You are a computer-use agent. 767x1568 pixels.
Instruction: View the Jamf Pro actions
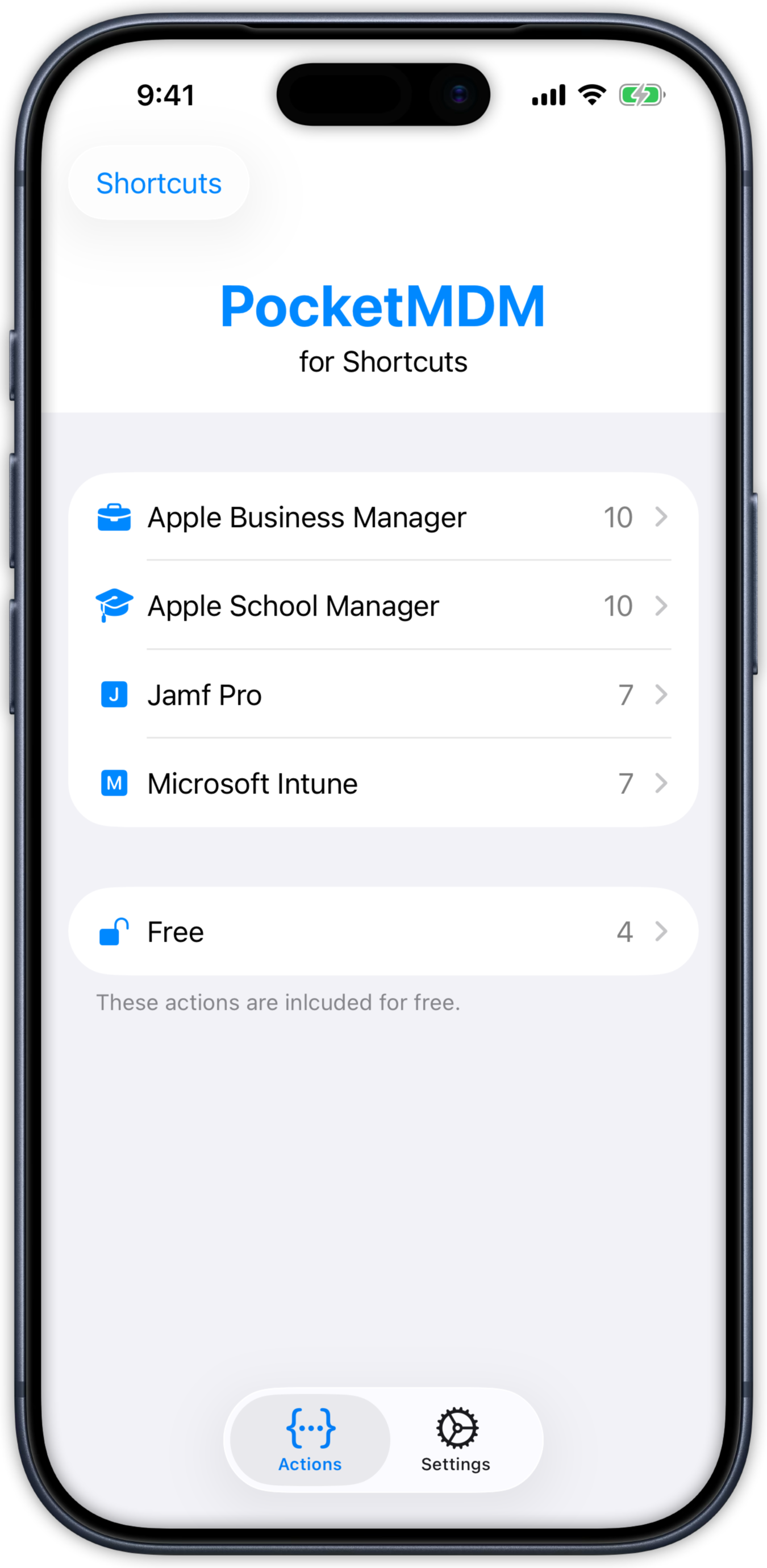(x=383, y=694)
